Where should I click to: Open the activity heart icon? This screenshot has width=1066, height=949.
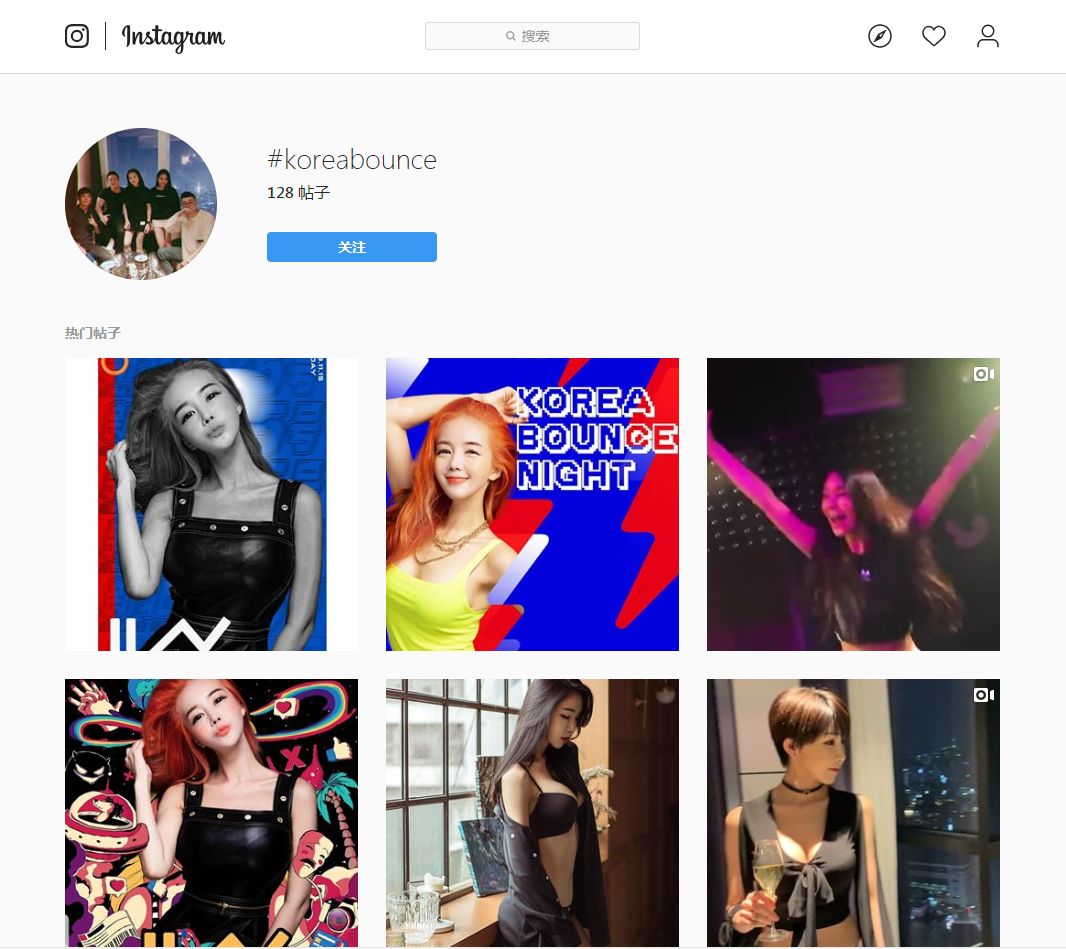coord(933,36)
